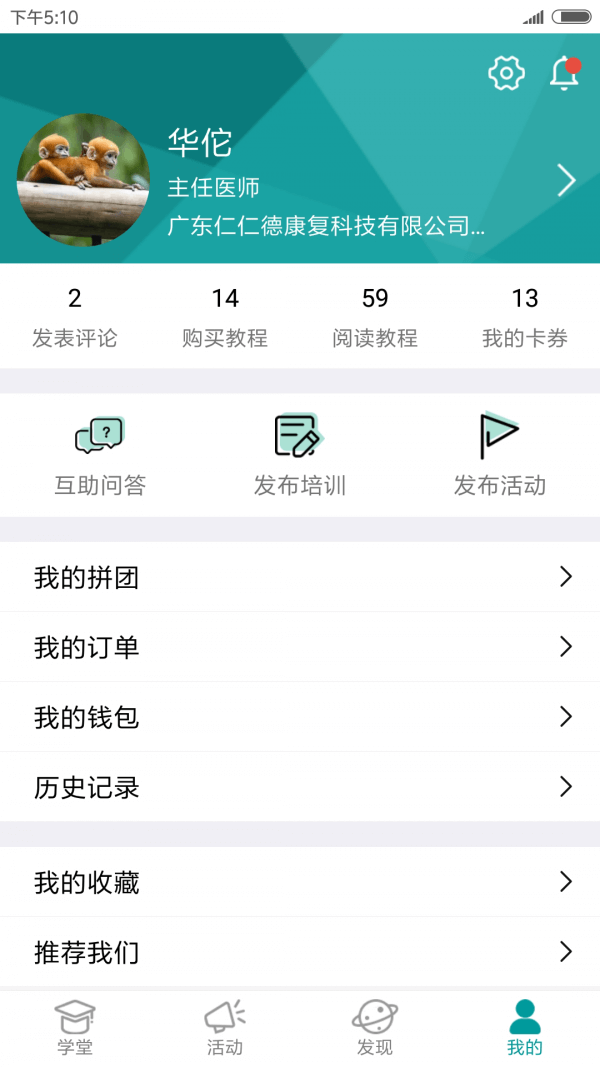Go to 我的钱包
This screenshot has height=1067, width=600.
pyautogui.click(x=300, y=717)
